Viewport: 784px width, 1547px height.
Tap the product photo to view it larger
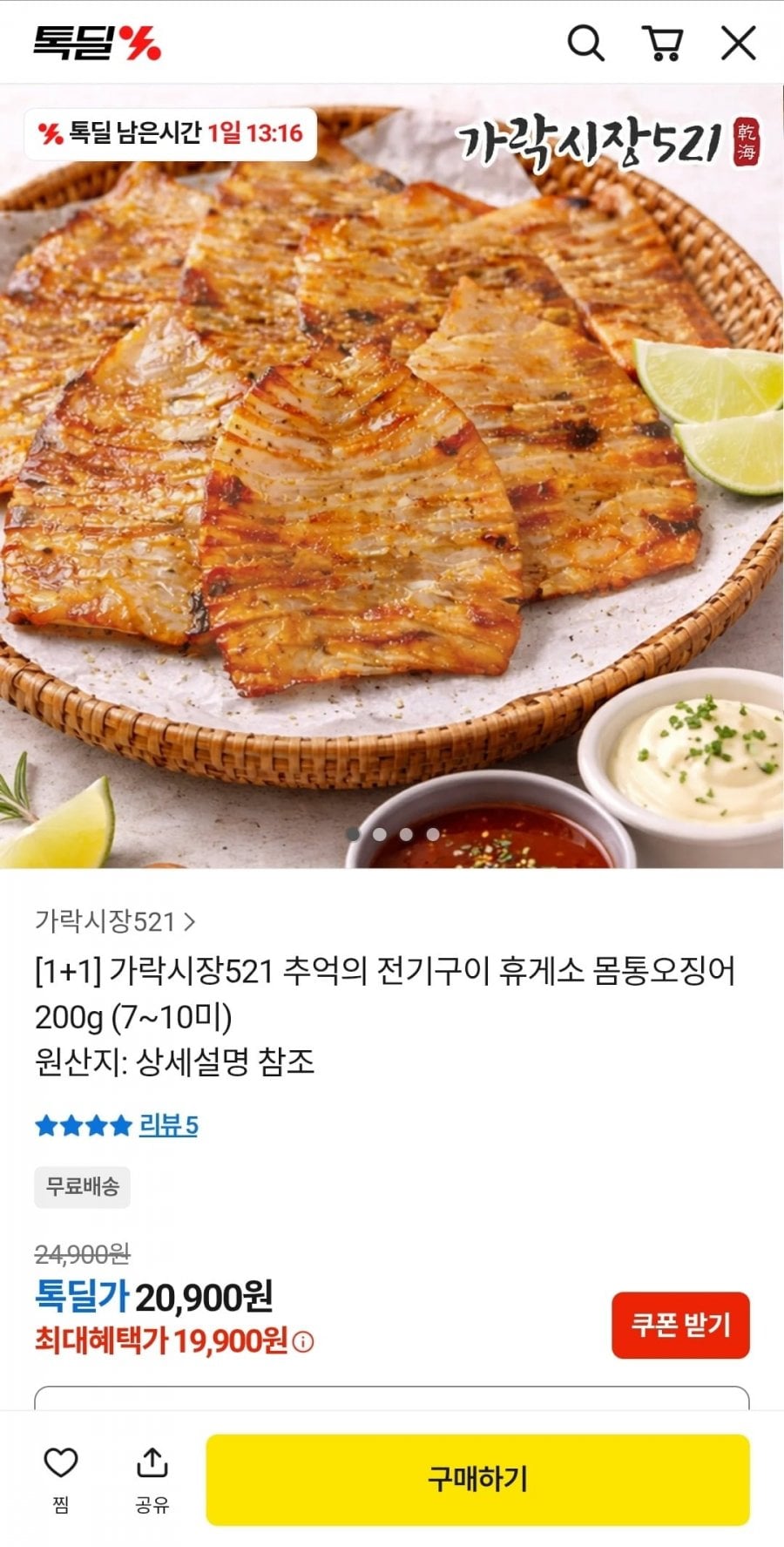[x=392, y=479]
